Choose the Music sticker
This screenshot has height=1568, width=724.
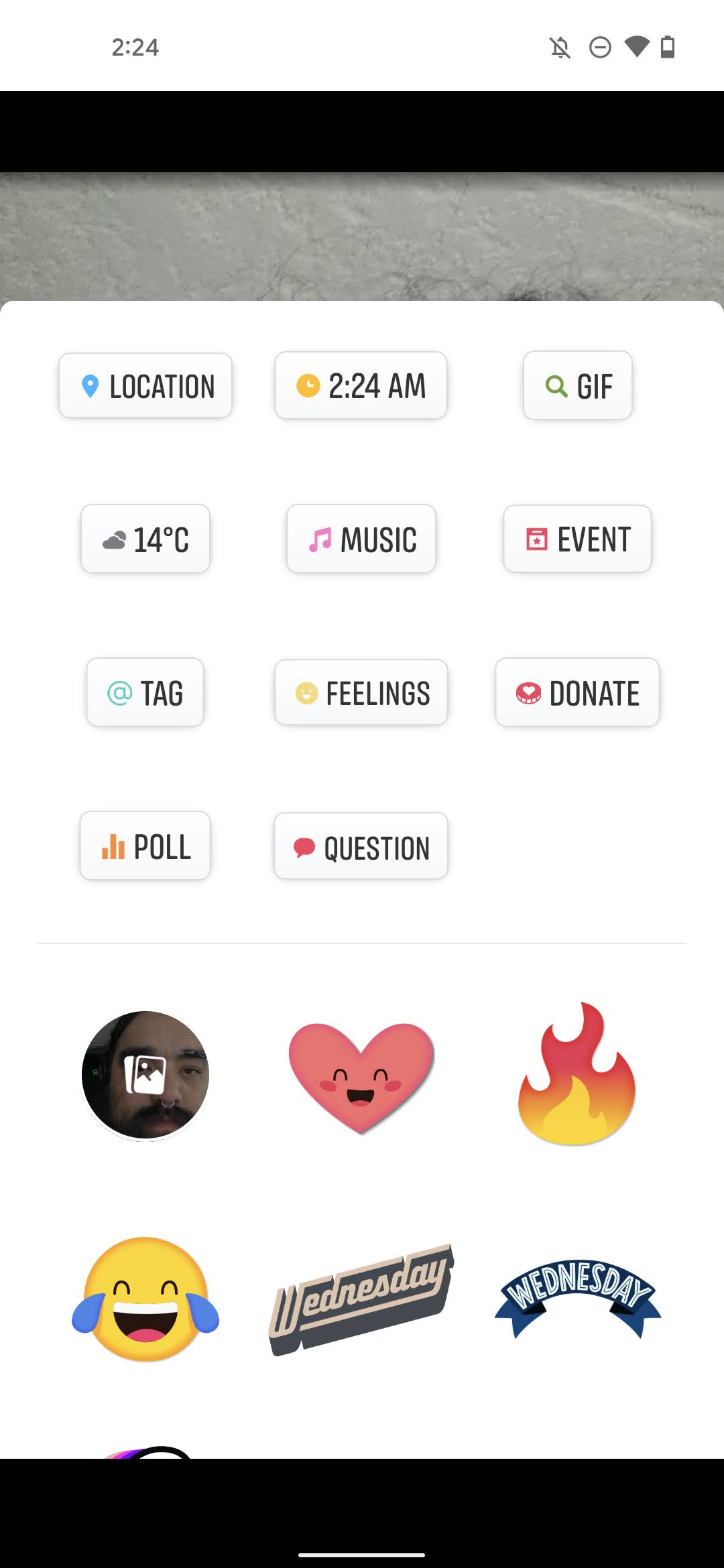pyautogui.click(x=361, y=539)
